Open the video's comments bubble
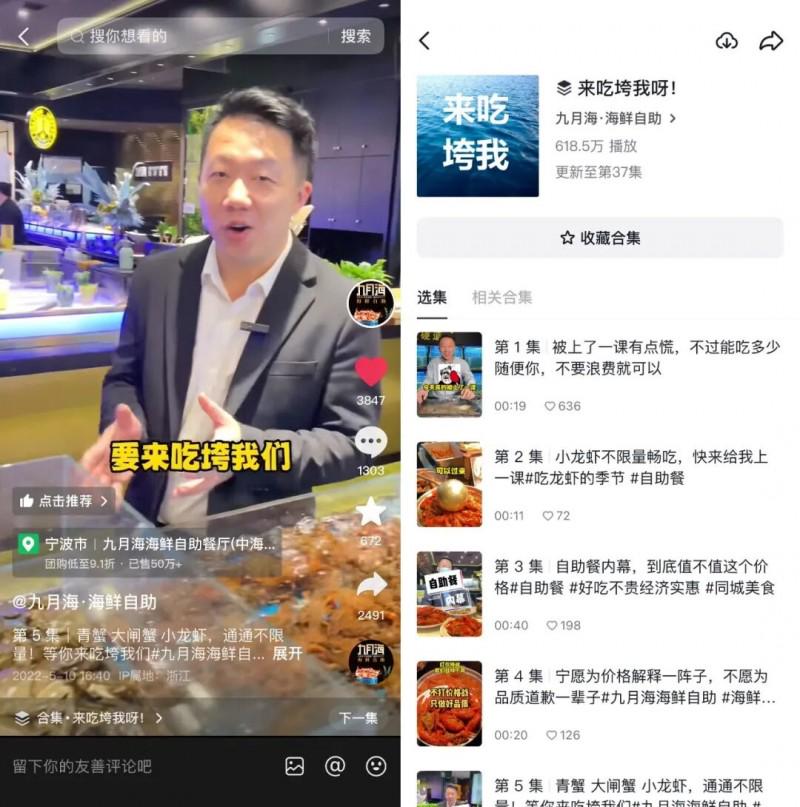This screenshot has height=807, width=800. [x=370, y=443]
